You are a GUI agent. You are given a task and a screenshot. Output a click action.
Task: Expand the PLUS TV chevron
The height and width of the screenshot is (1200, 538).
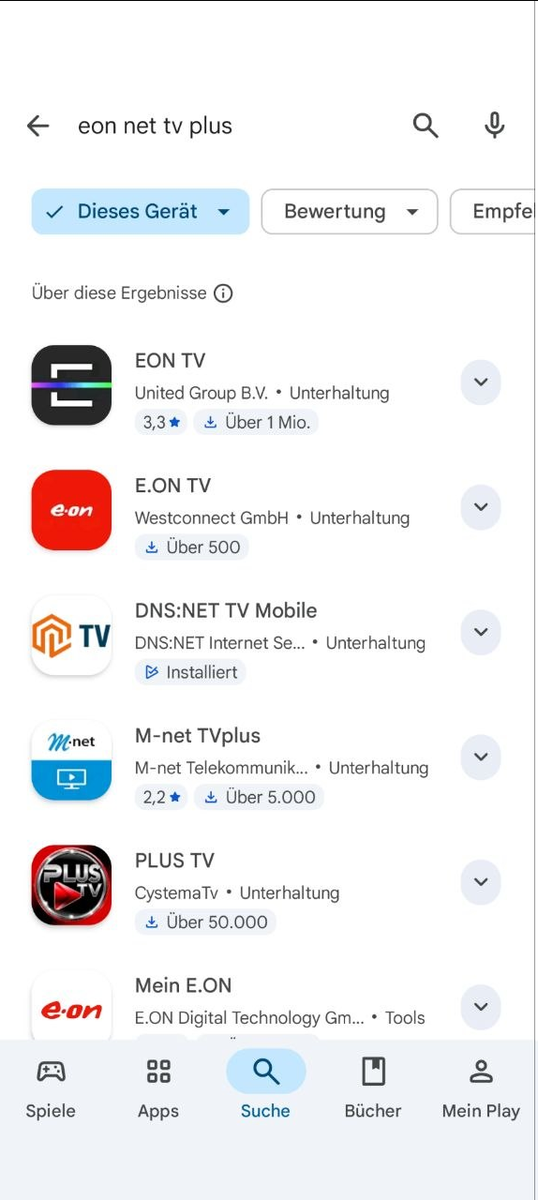(x=481, y=882)
